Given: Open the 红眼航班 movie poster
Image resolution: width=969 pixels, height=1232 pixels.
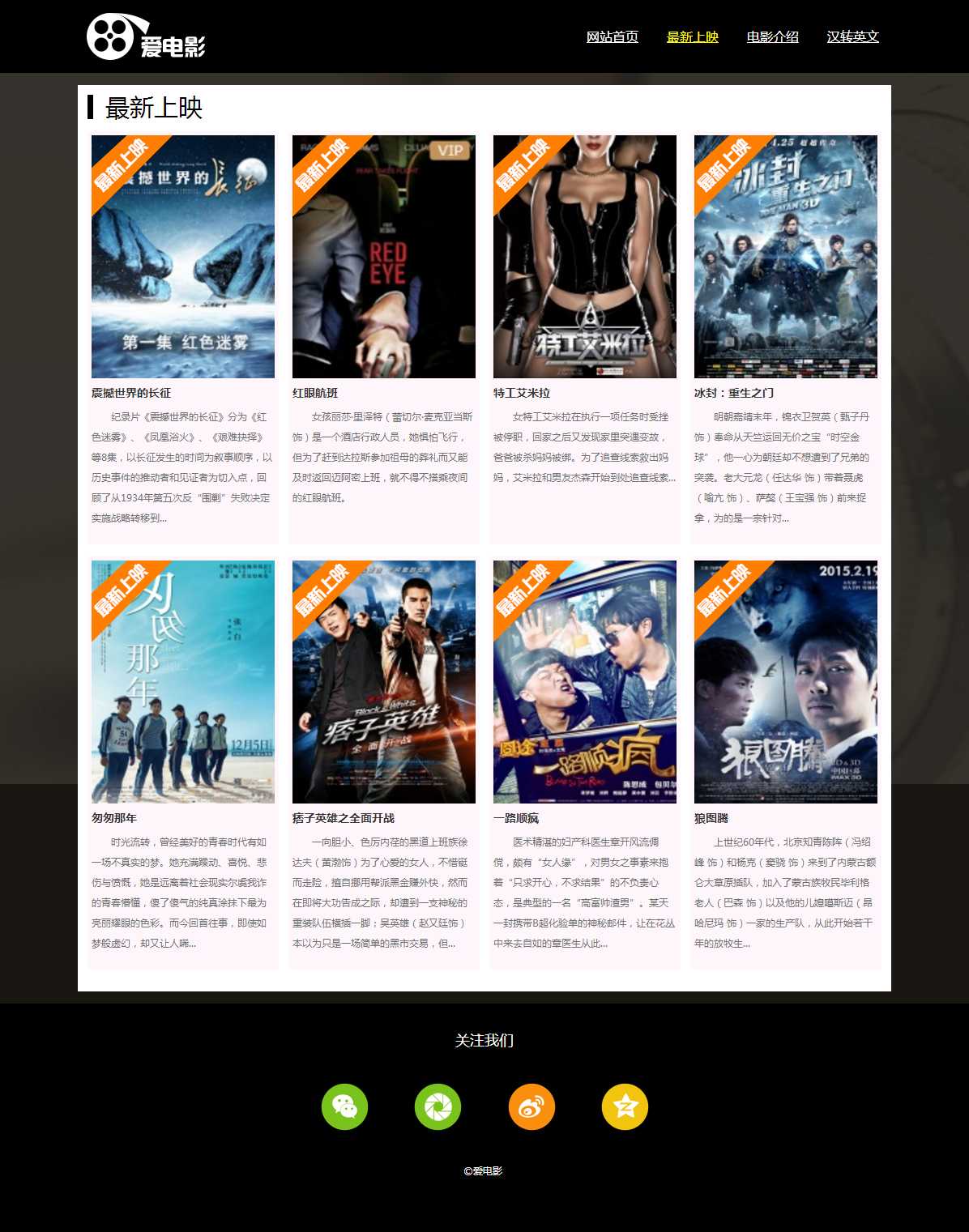Looking at the screenshot, I should point(383,257).
